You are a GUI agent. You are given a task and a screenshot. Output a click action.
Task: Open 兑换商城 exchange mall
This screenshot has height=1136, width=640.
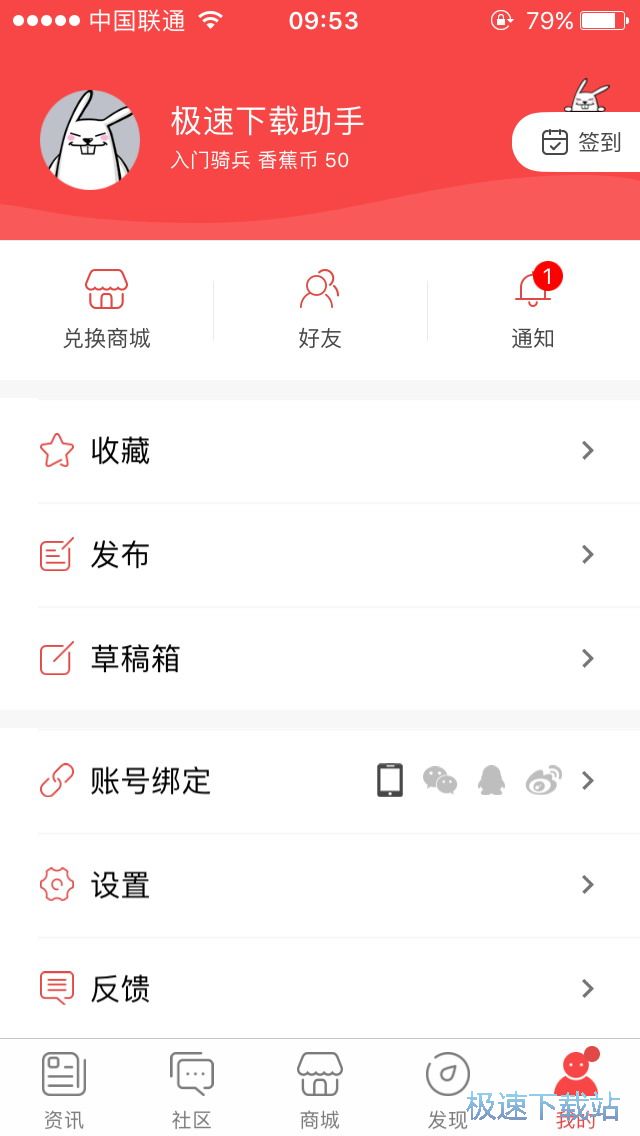coord(106,309)
